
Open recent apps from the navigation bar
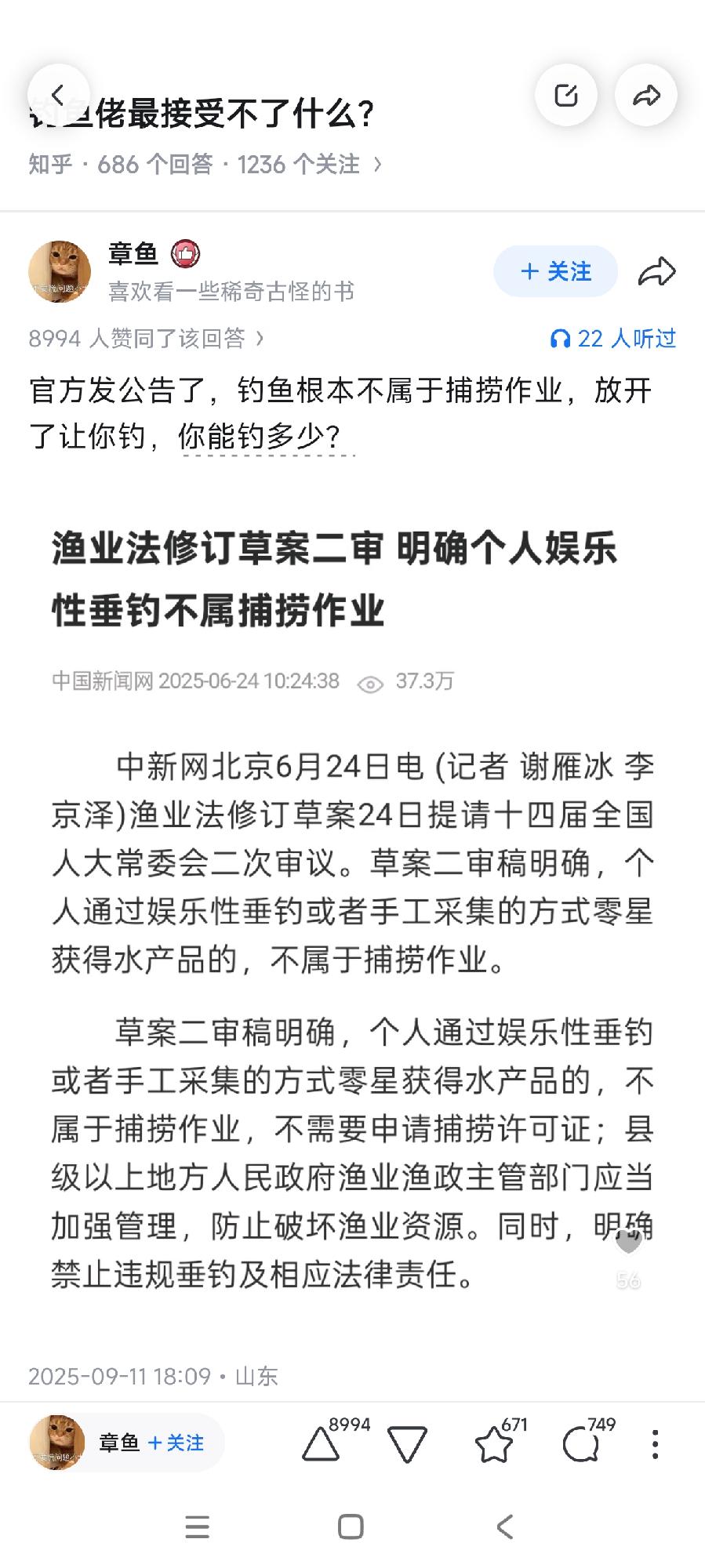[x=197, y=1526]
